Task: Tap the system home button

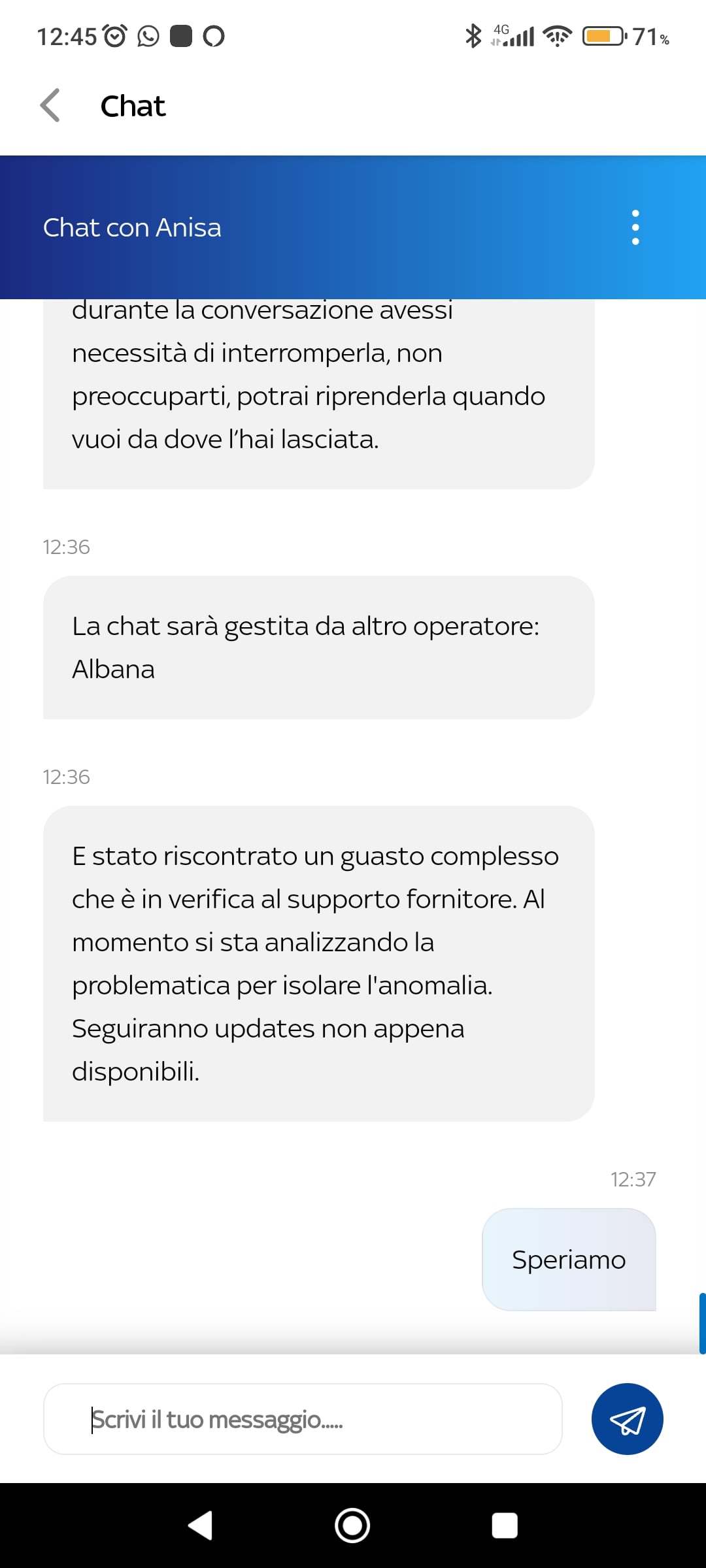Action: click(x=352, y=1526)
